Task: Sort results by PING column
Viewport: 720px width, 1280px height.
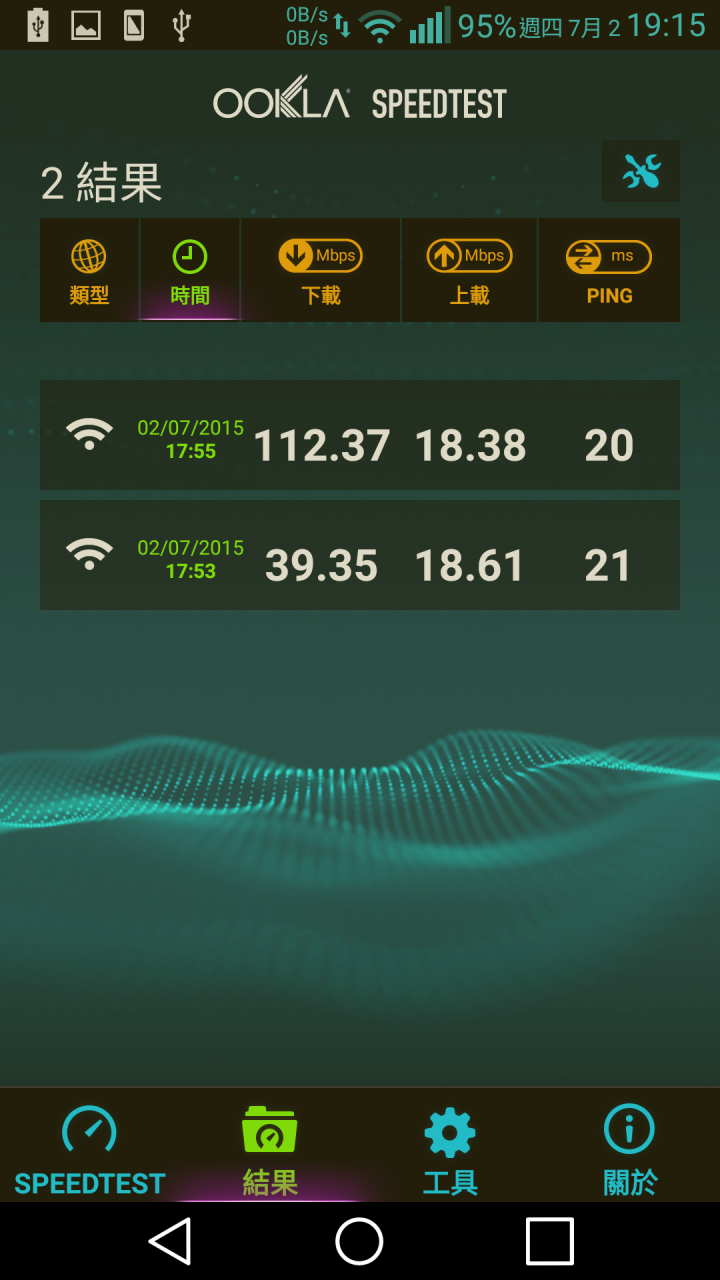Action: [609, 271]
